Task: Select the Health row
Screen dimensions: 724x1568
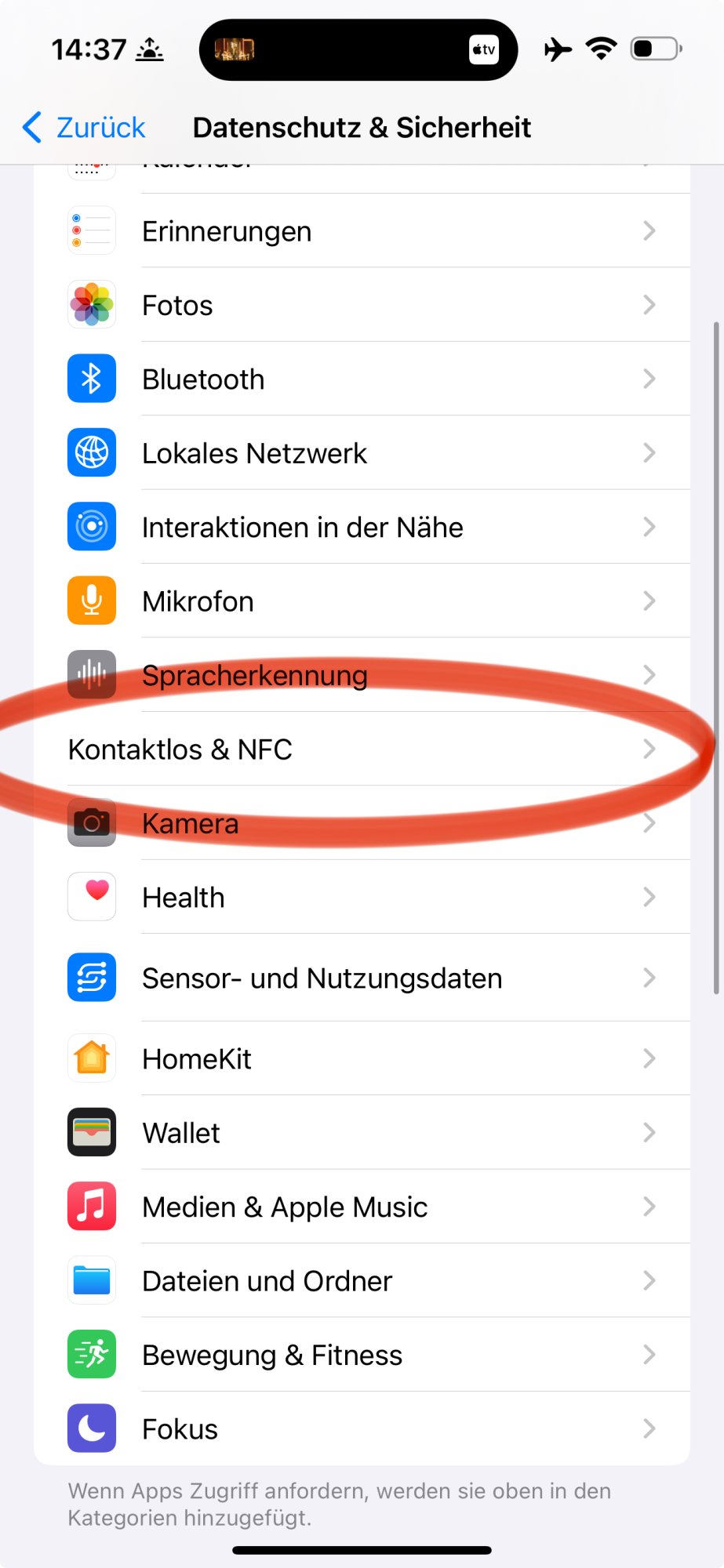Action: coord(361,898)
